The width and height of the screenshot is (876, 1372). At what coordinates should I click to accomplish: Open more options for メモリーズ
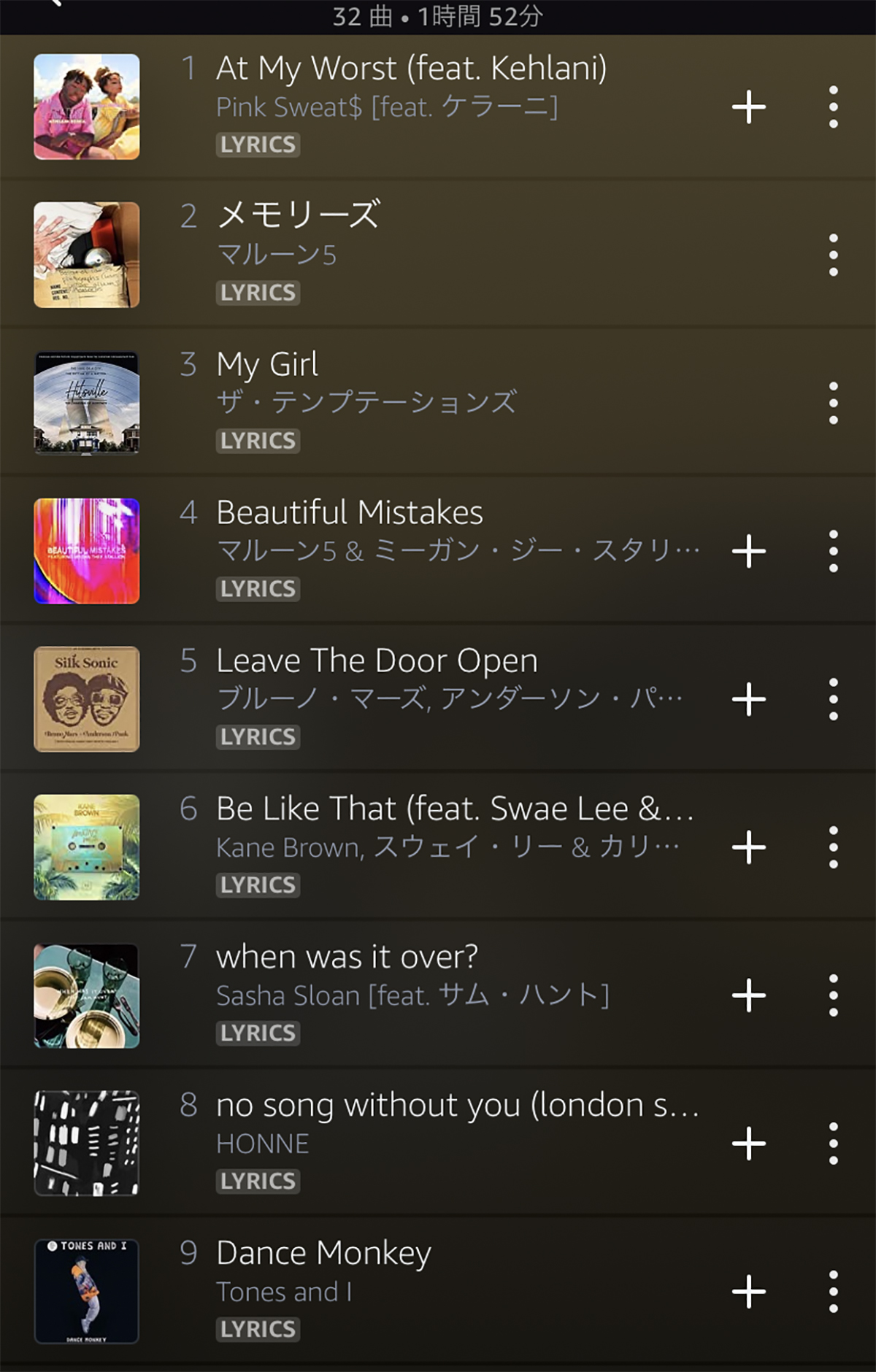point(833,255)
